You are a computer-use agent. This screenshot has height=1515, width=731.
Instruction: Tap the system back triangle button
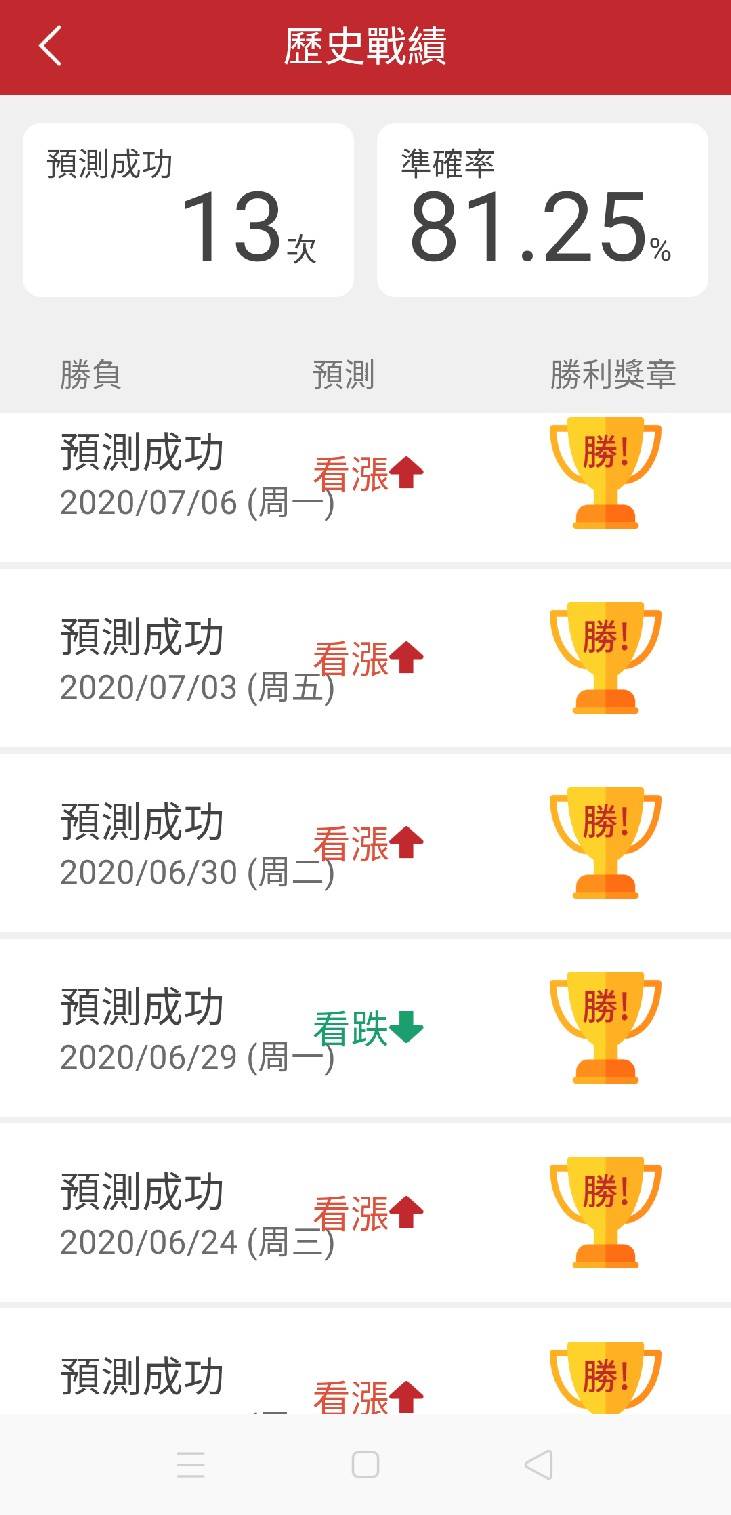tap(538, 1465)
